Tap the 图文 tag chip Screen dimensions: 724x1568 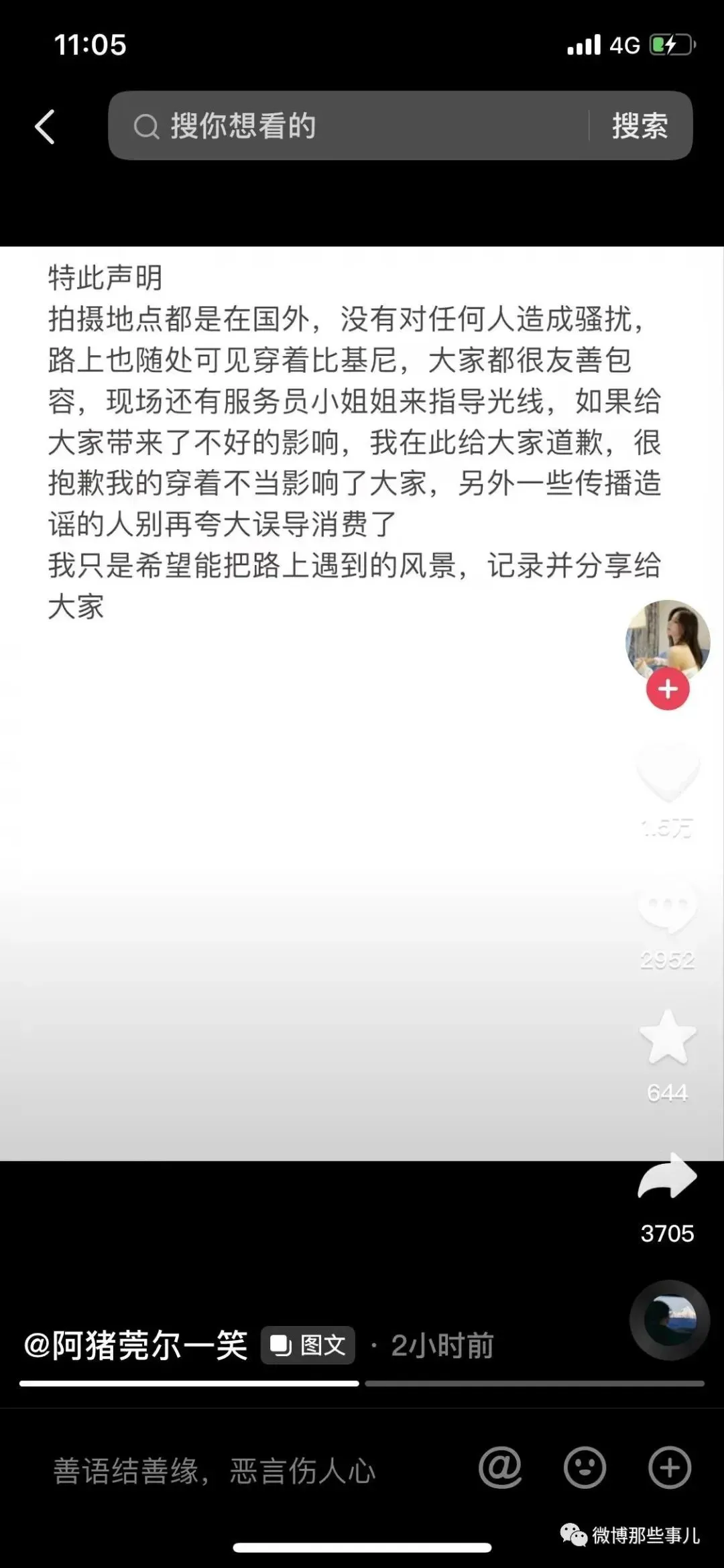[x=308, y=1345]
